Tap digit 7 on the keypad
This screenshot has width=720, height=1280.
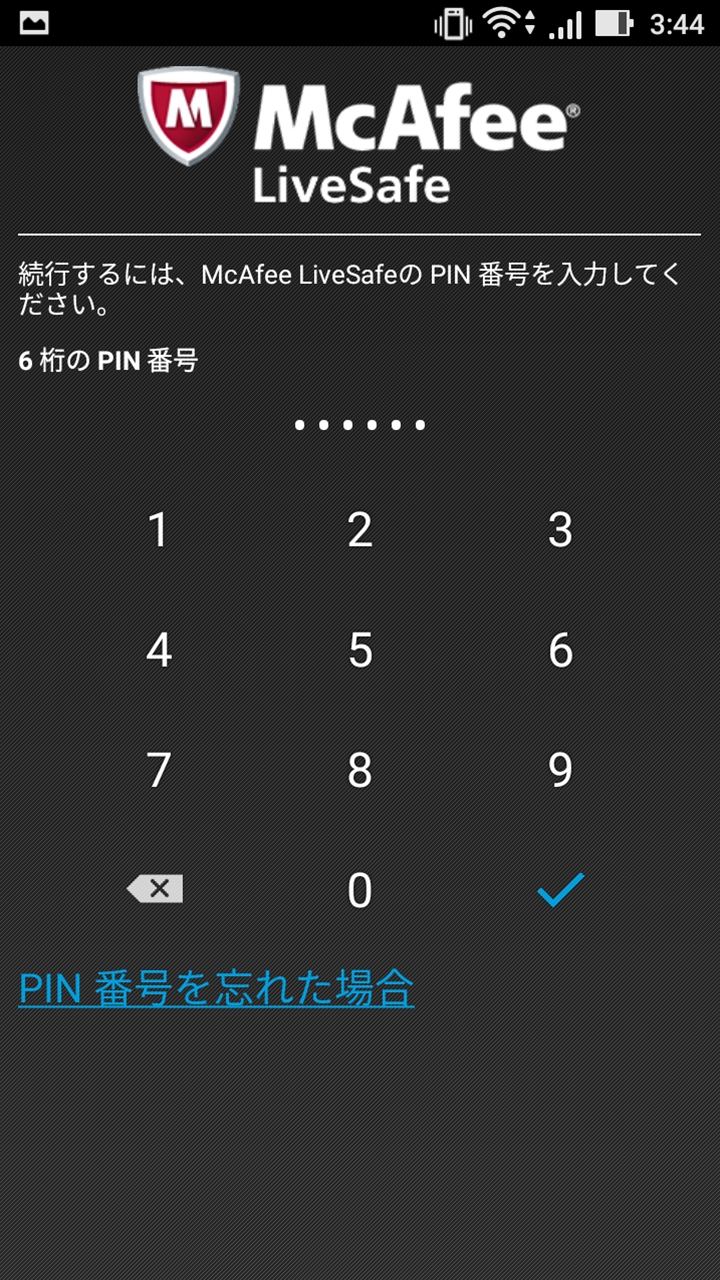pos(158,770)
